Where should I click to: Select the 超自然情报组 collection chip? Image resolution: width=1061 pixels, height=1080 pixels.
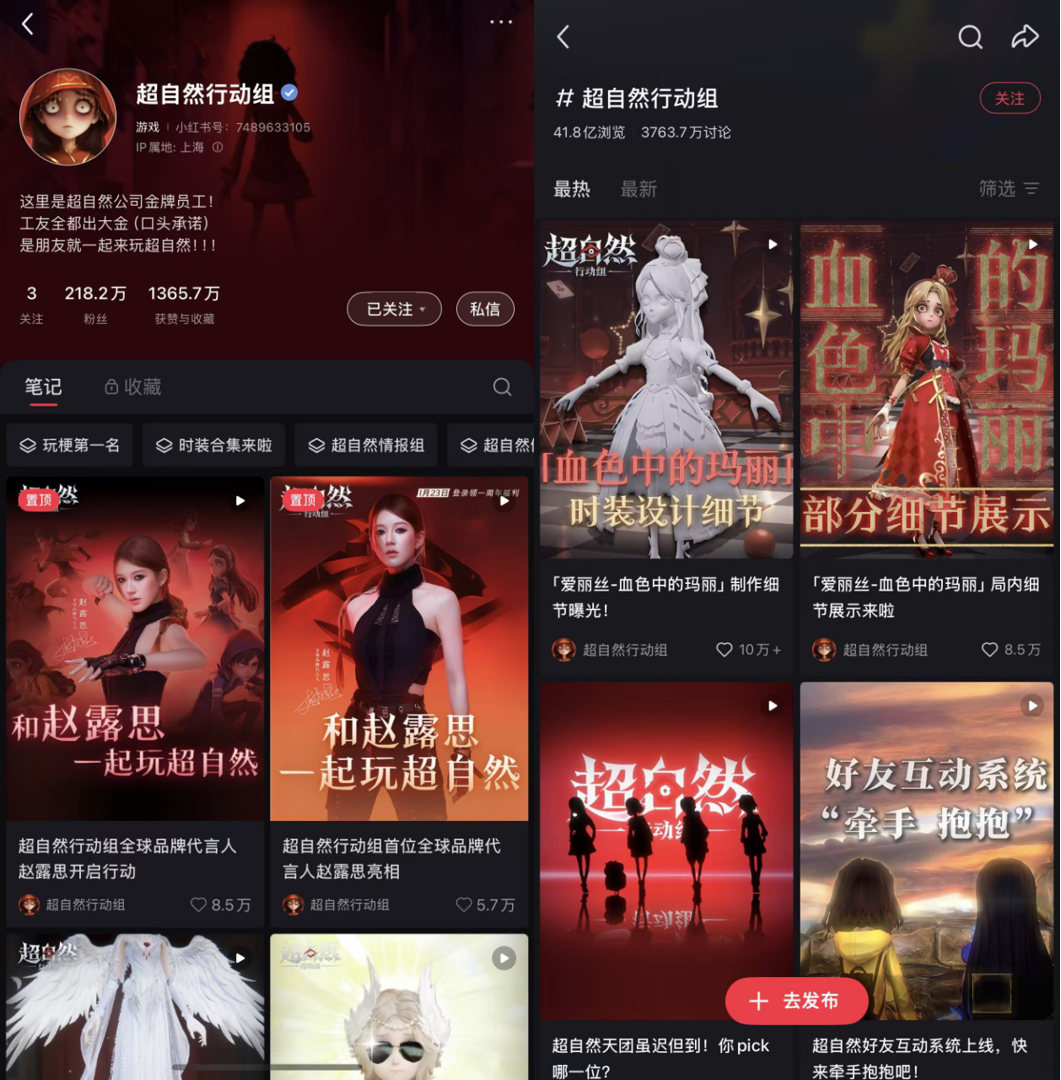[366, 445]
